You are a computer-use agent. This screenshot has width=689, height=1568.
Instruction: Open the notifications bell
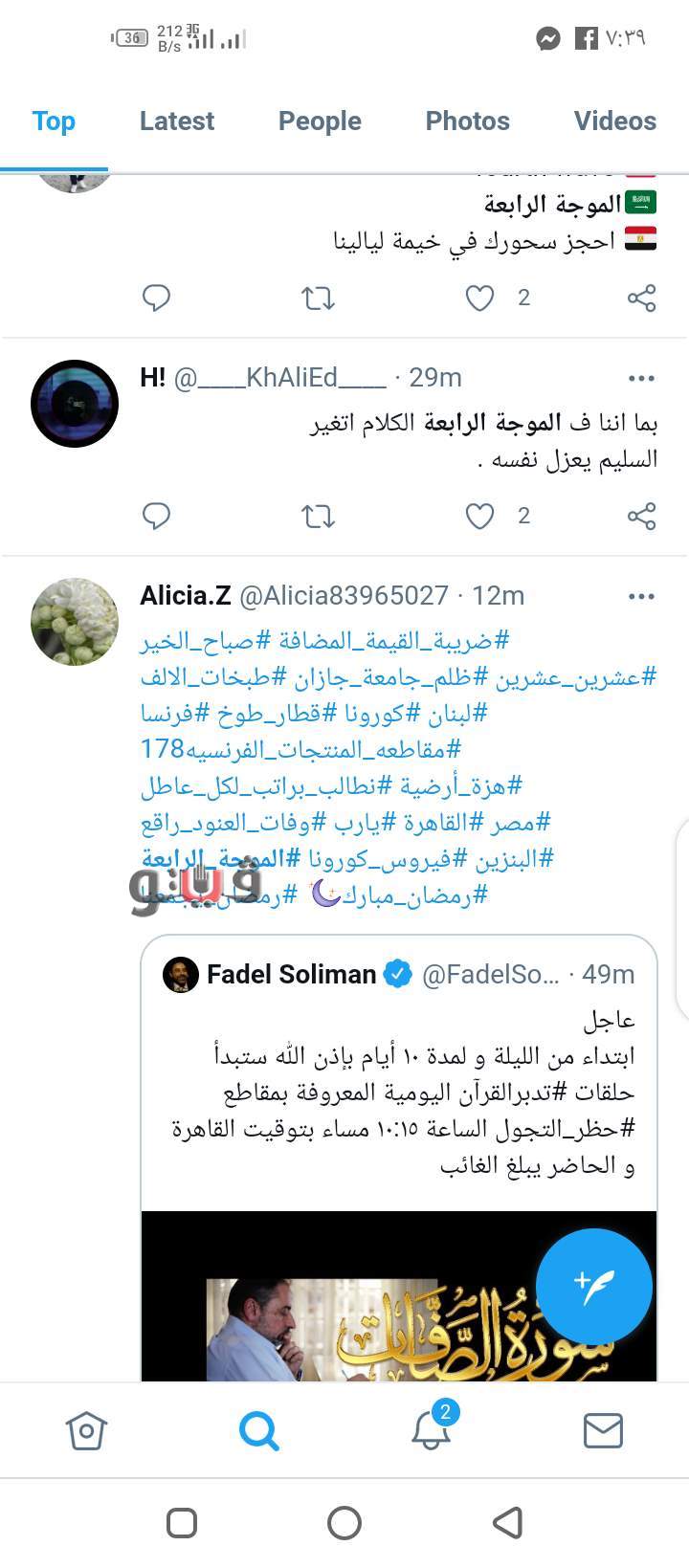click(431, 1431)
